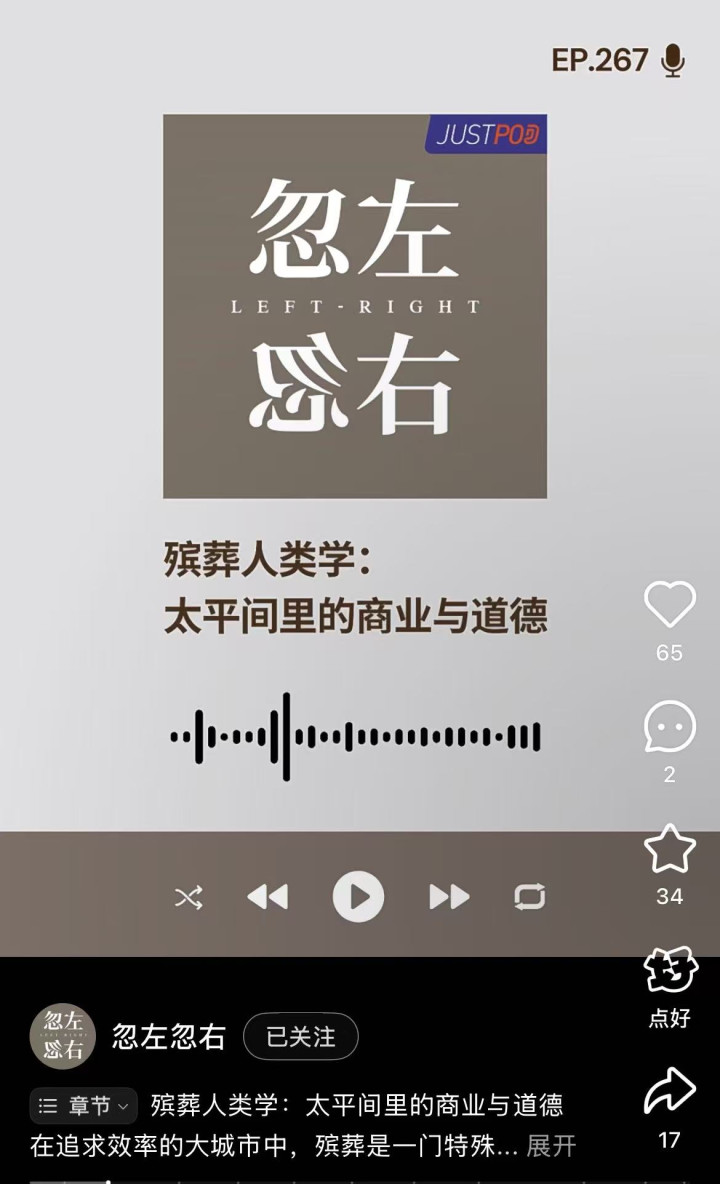The image size is (720, 1184).
Task: Tap the 点好 reaction icon
Action: click(669, 970)
